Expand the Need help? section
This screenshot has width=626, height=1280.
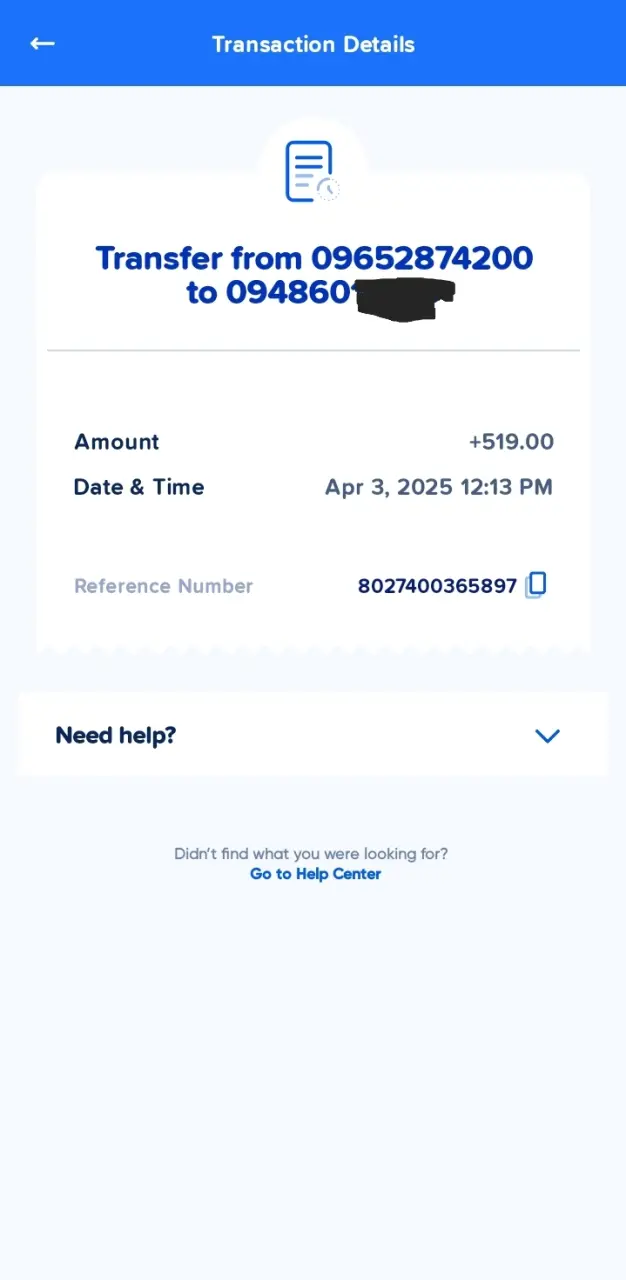312,735
